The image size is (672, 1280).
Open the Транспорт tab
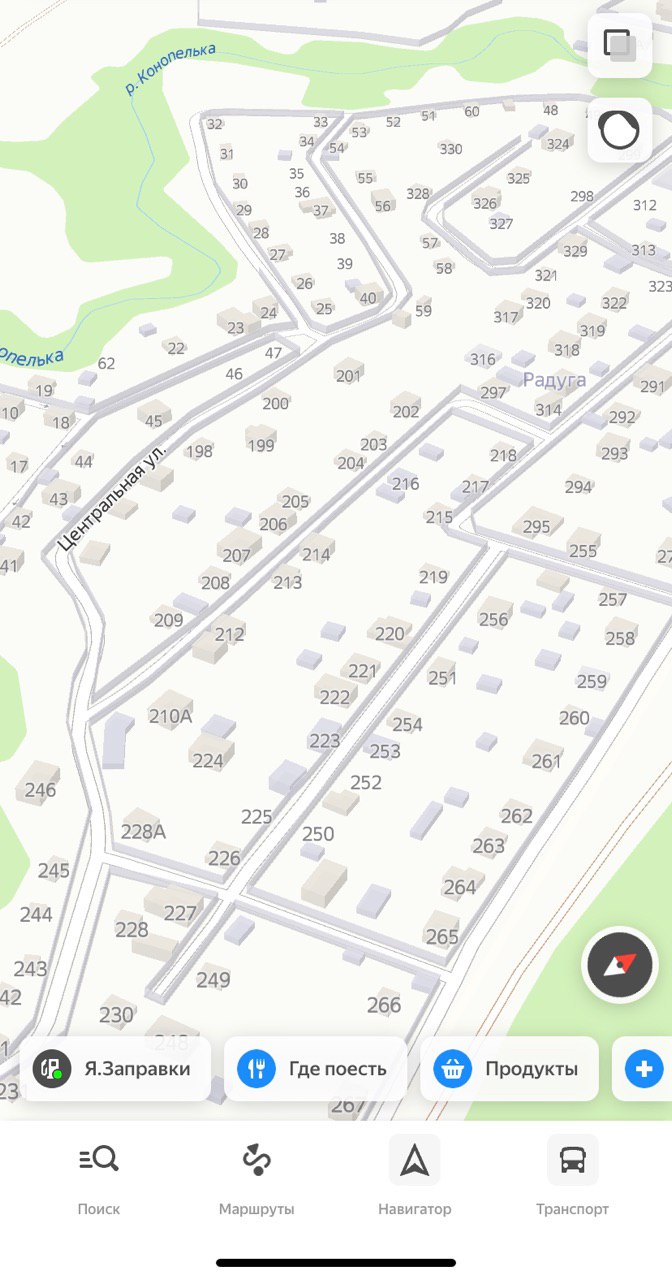coord(573,1179)
